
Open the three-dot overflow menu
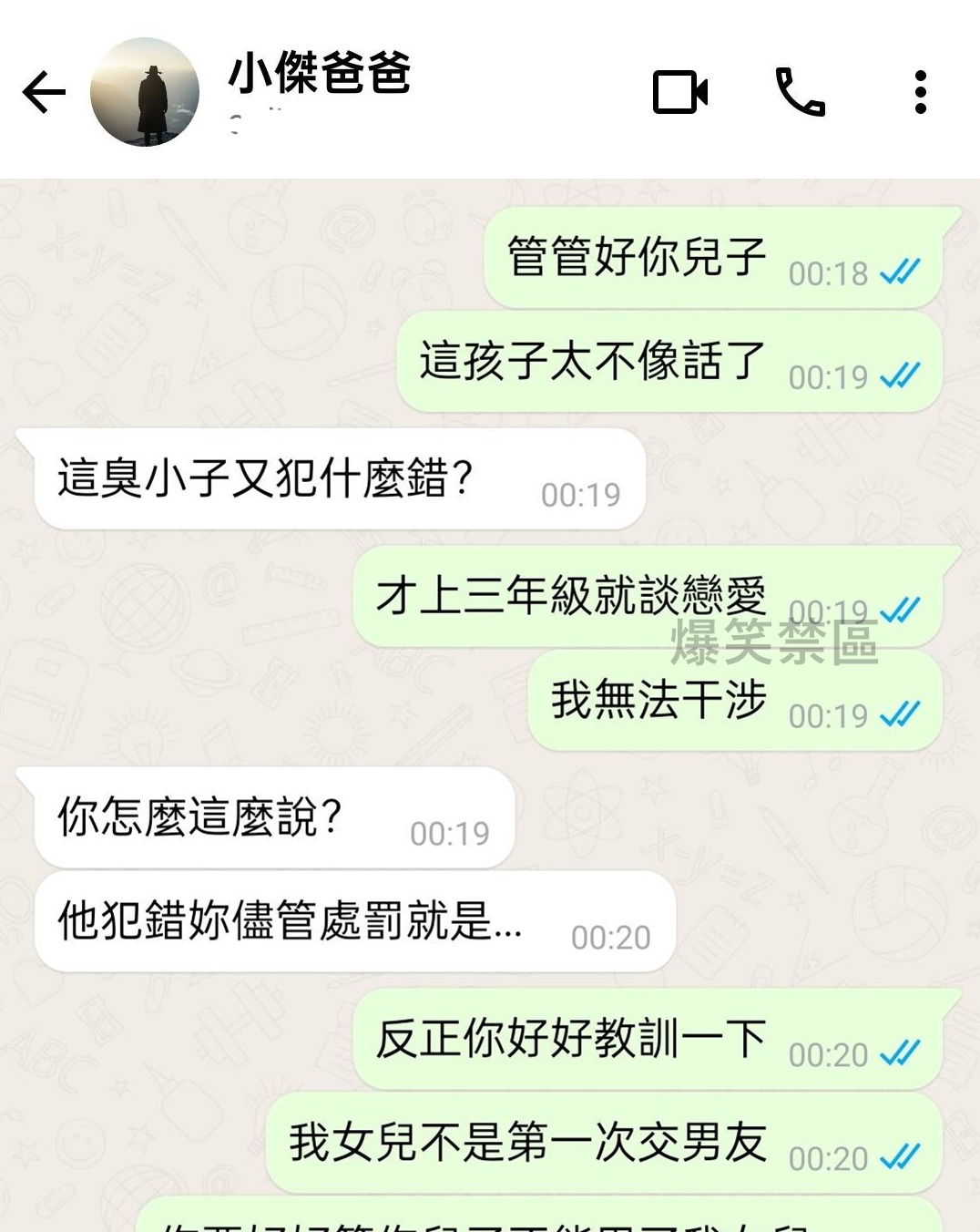coord(921,92)
